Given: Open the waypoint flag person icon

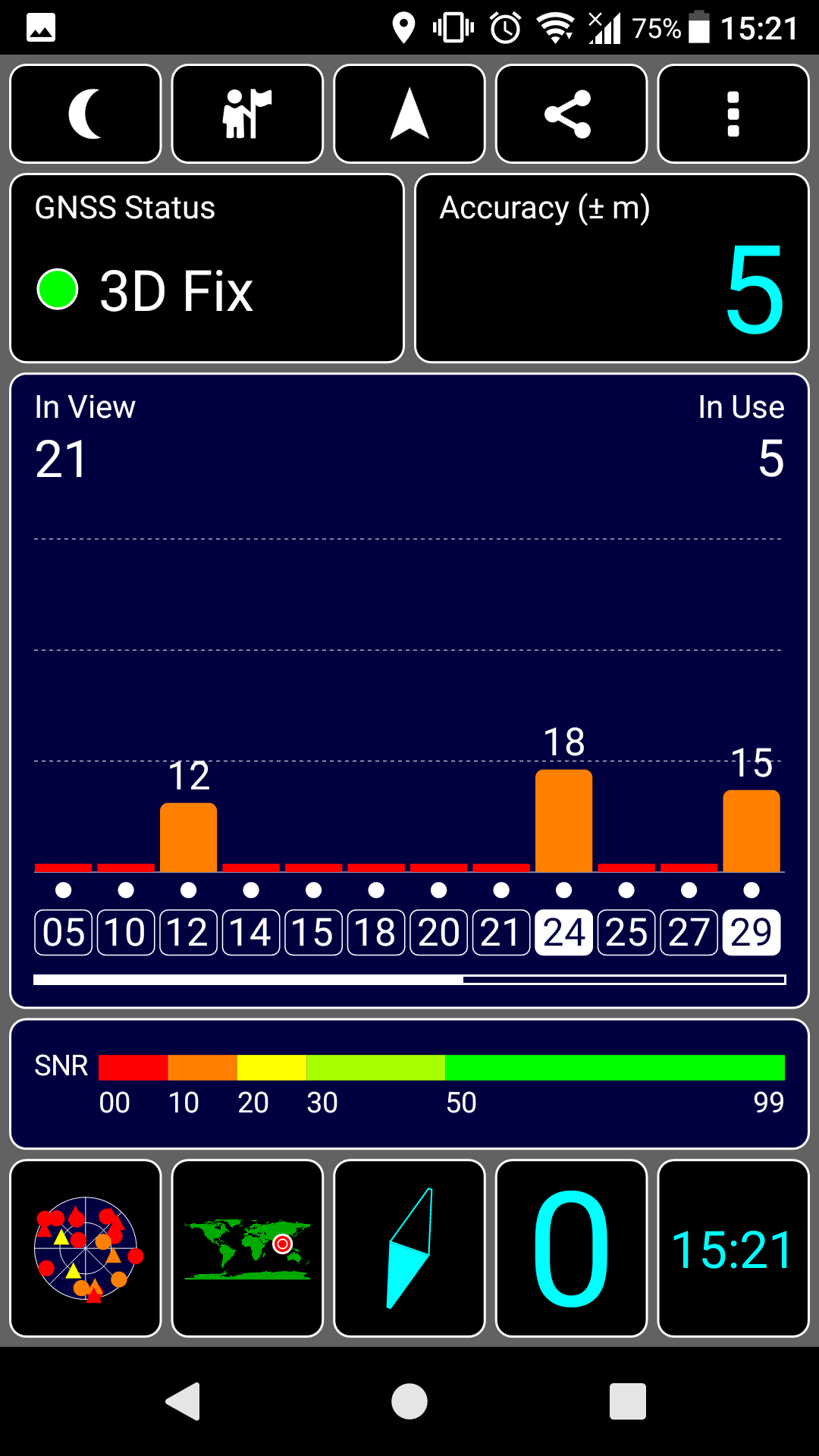Looking at the screenshot, I should 247,114.
